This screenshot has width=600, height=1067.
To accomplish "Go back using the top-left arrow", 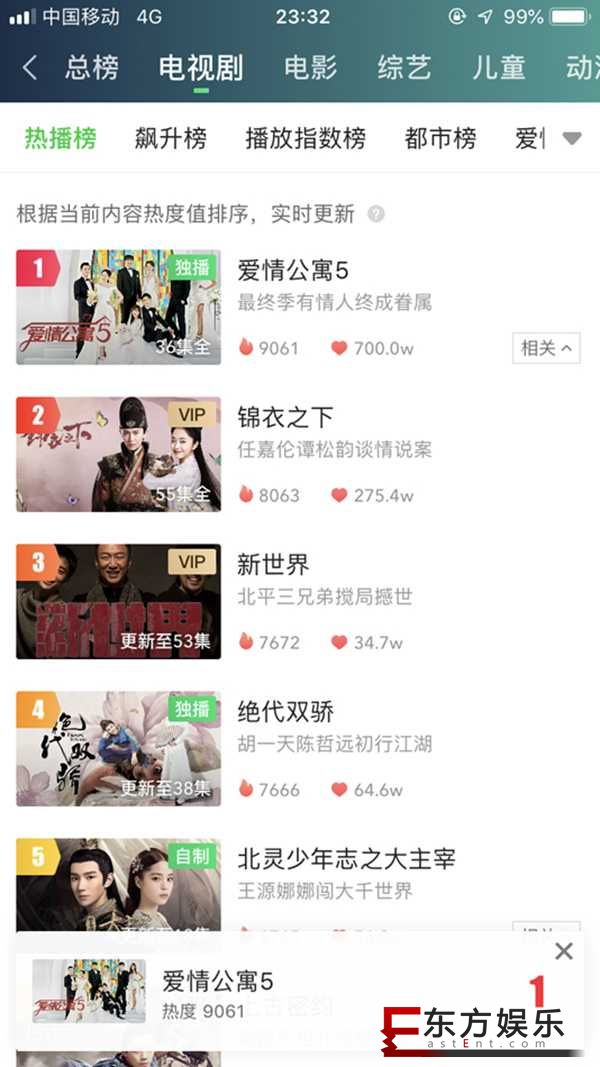I will pyautogui.click(x=29, y=68).
